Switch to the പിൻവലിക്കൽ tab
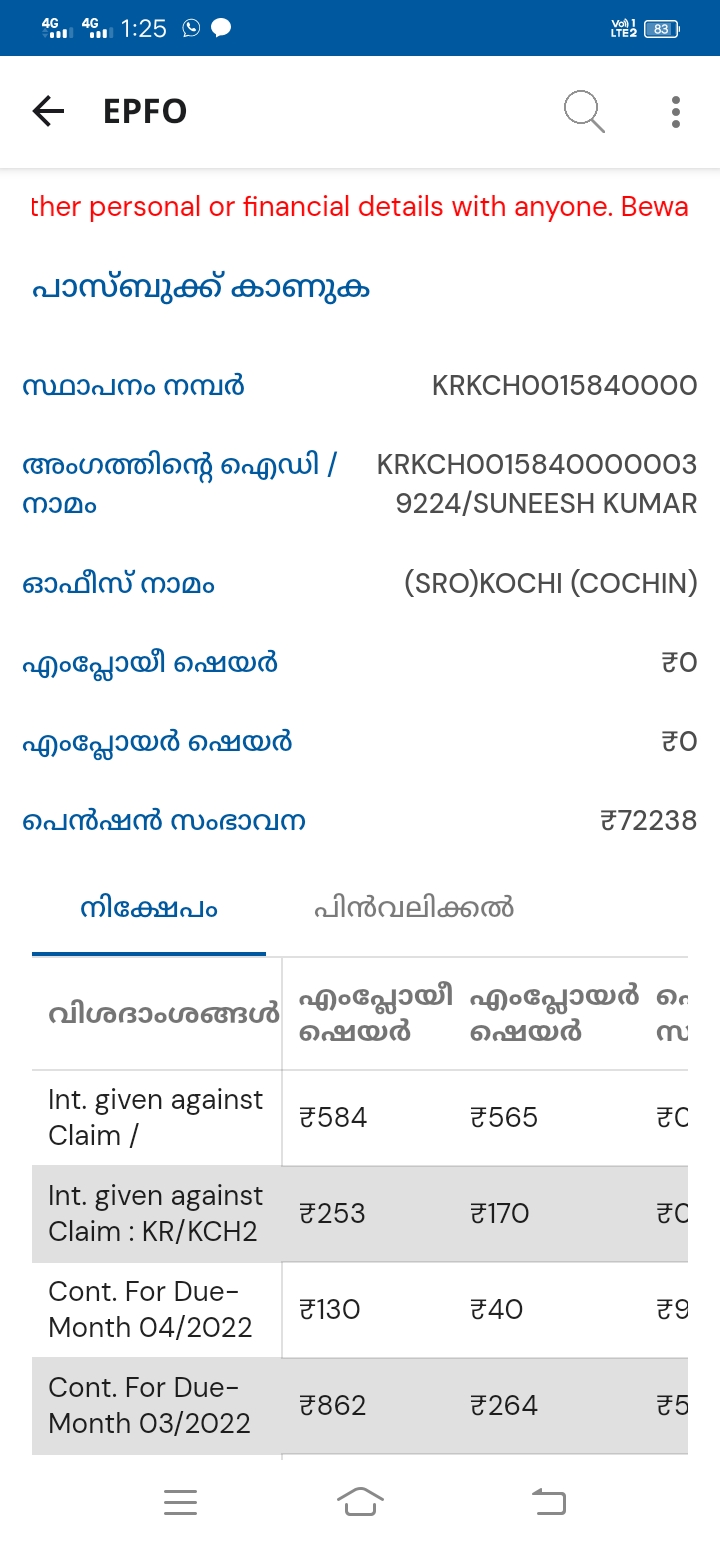Image resolution: width=720 pixels, height=1544 pixels. (x=414, y=909)
